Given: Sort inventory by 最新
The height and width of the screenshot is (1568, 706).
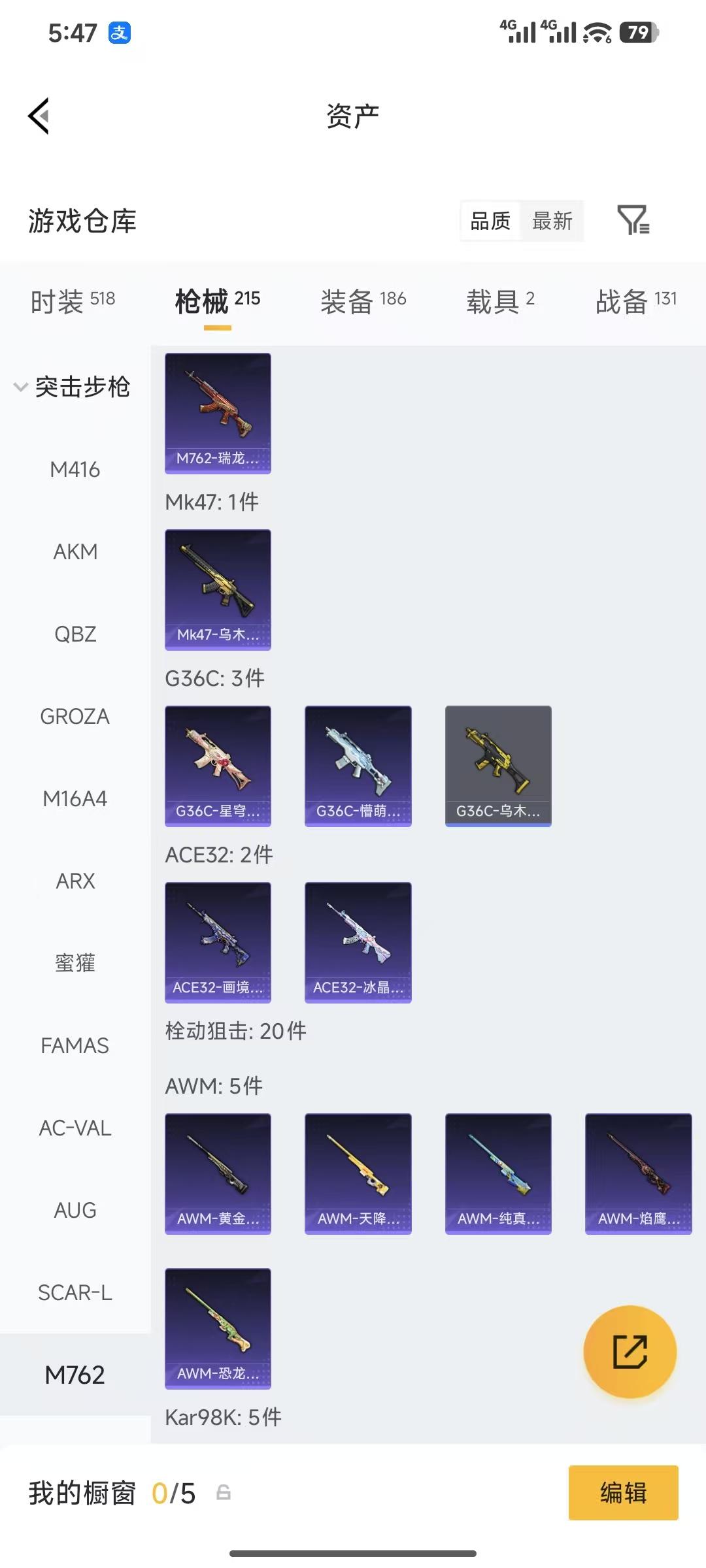Looking at the screenshot, I should pyautogui.click(x=552, y=221).
